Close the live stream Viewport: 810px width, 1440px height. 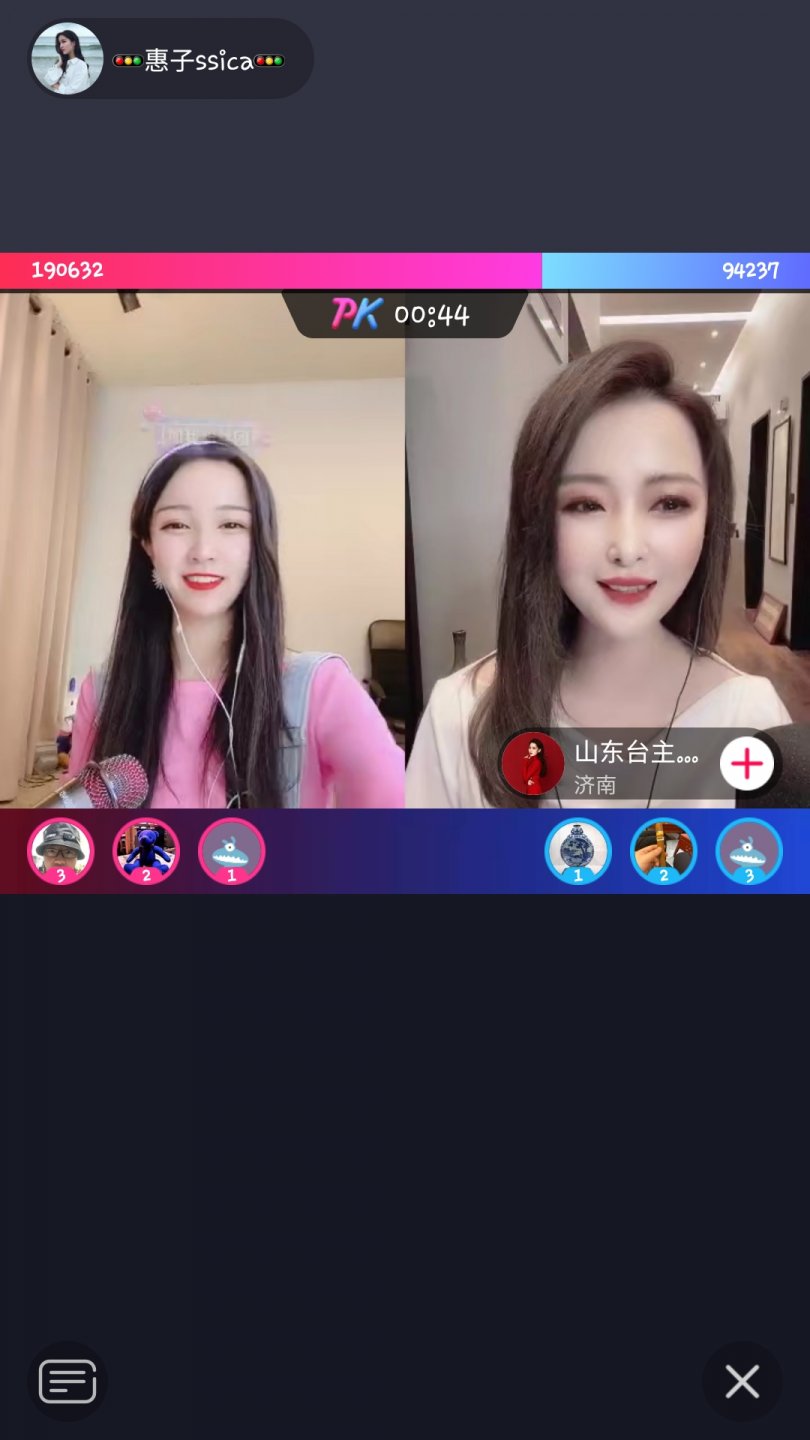point(742,1381)
